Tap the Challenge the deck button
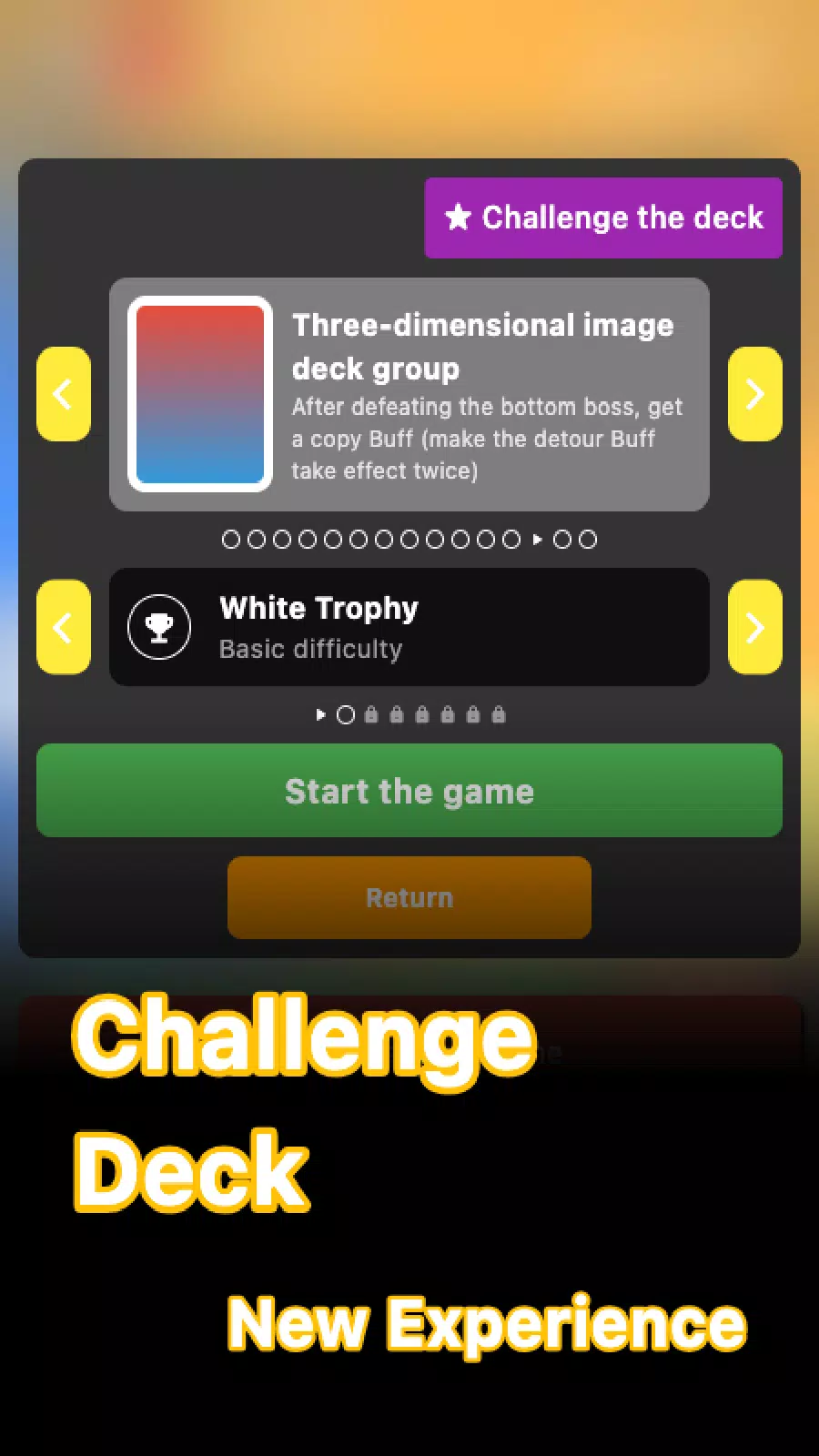The height and width of the screenshot is (1456, 819). (603, 218)
